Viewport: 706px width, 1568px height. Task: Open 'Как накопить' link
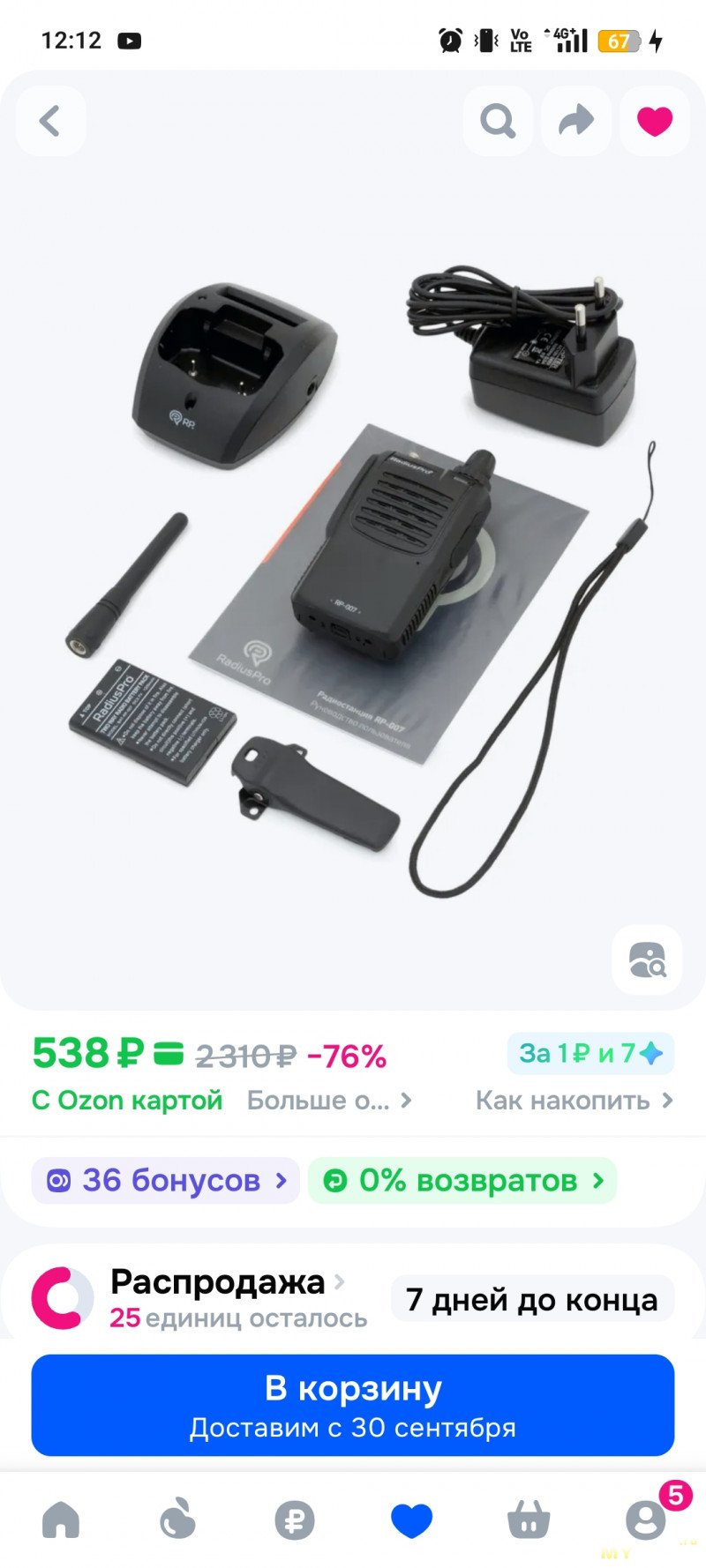[574, 1101]
